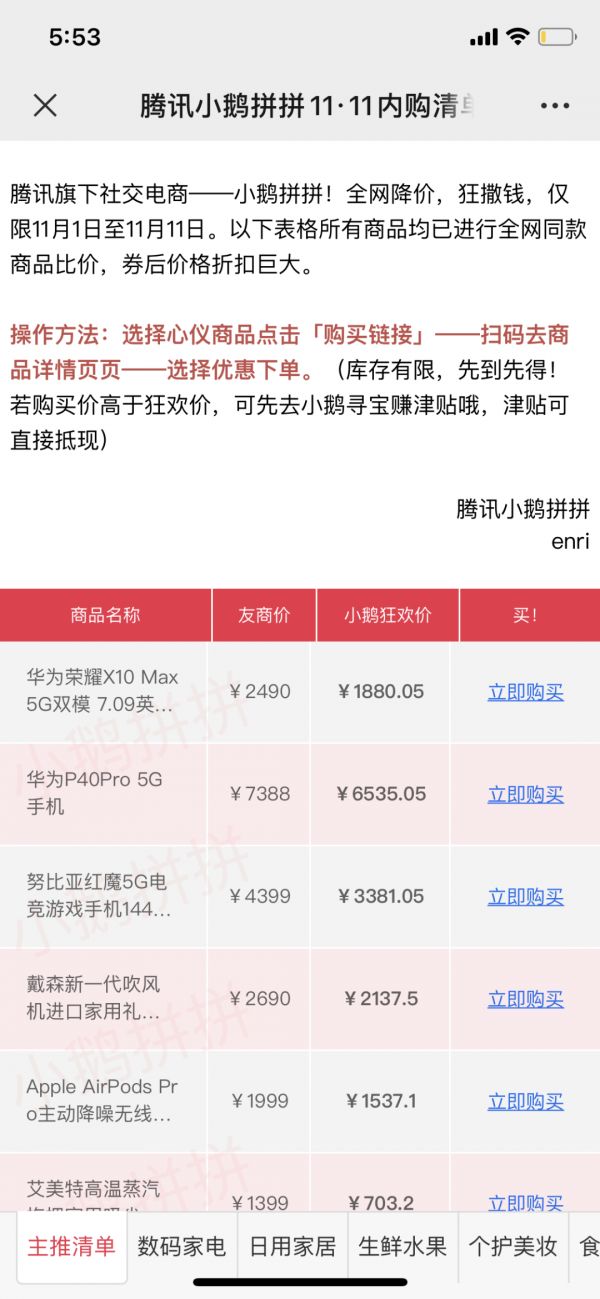Select the 主推清单 tab
The image size is (600, 1299).
click(x=72, y=1247)
